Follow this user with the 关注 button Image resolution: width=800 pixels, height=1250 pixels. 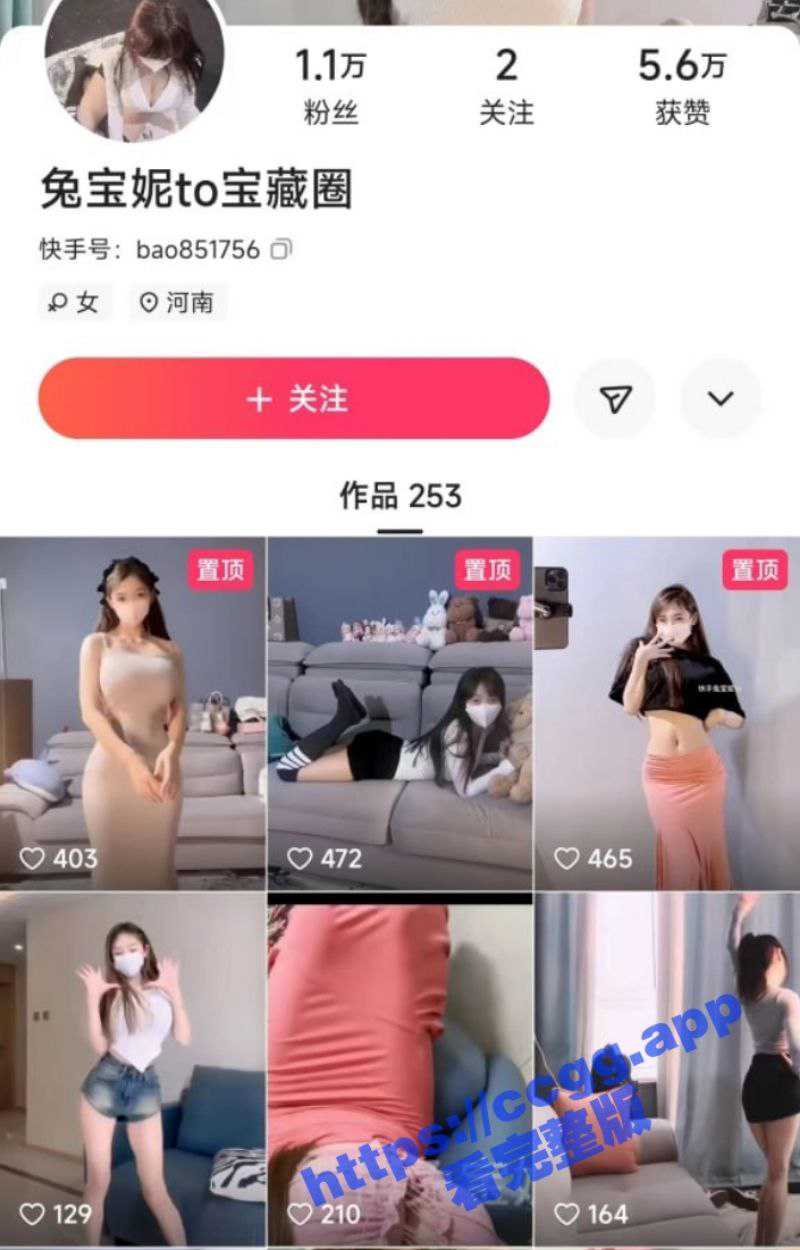pos(294,398)
